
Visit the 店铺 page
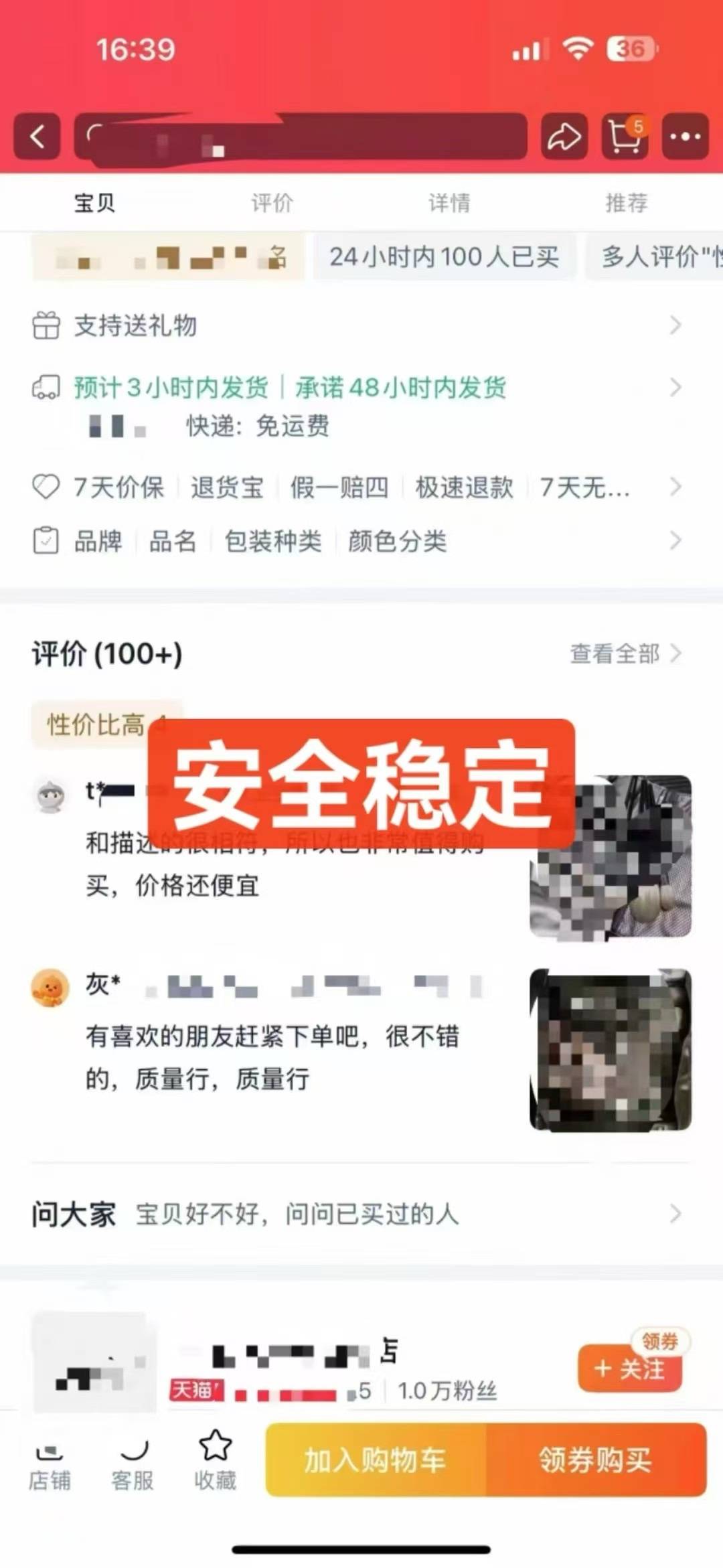pyautogui.click(x=50, y=1465)
